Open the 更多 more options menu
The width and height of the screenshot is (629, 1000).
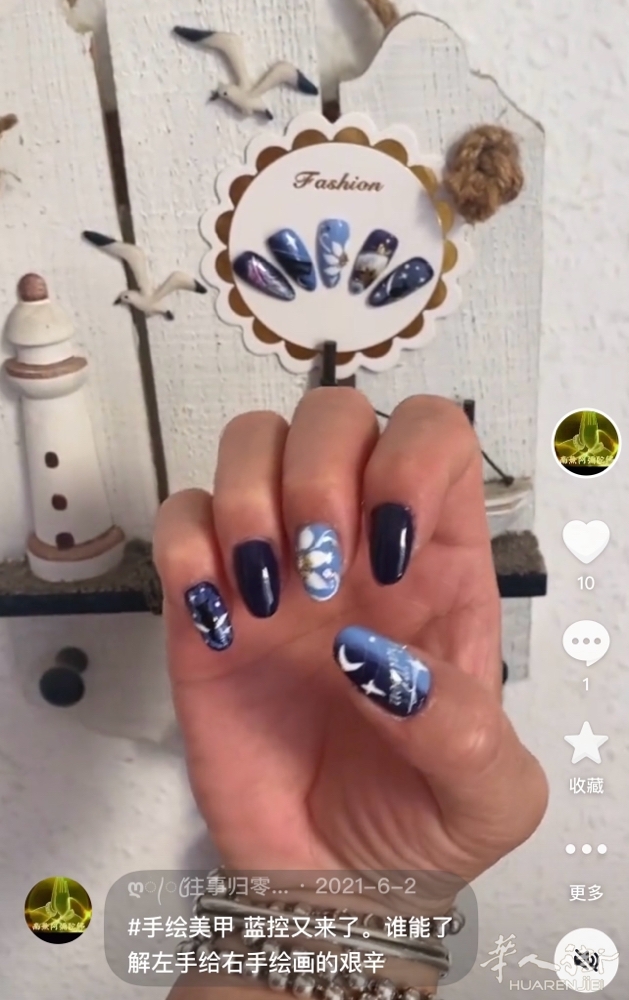586,851
